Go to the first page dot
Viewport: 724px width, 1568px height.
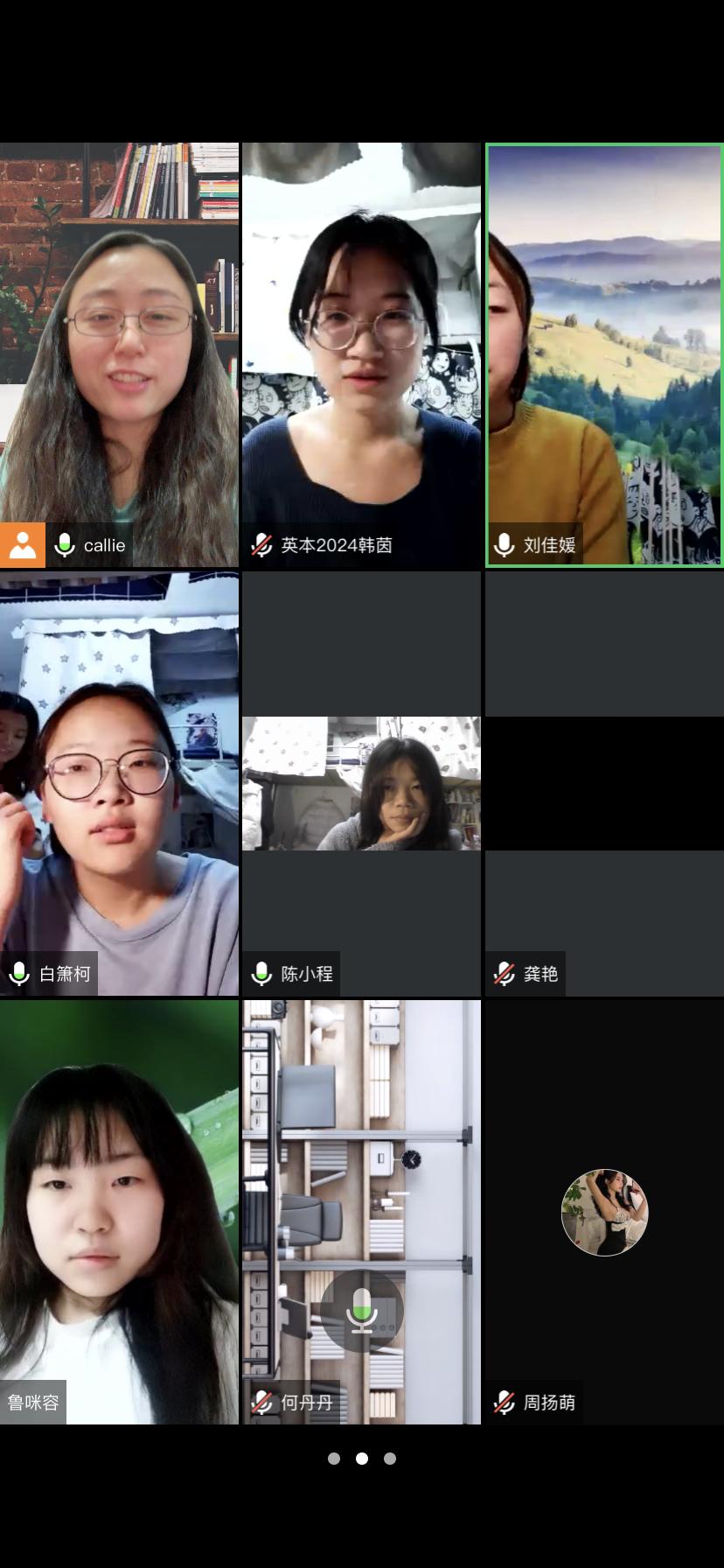334,1459
